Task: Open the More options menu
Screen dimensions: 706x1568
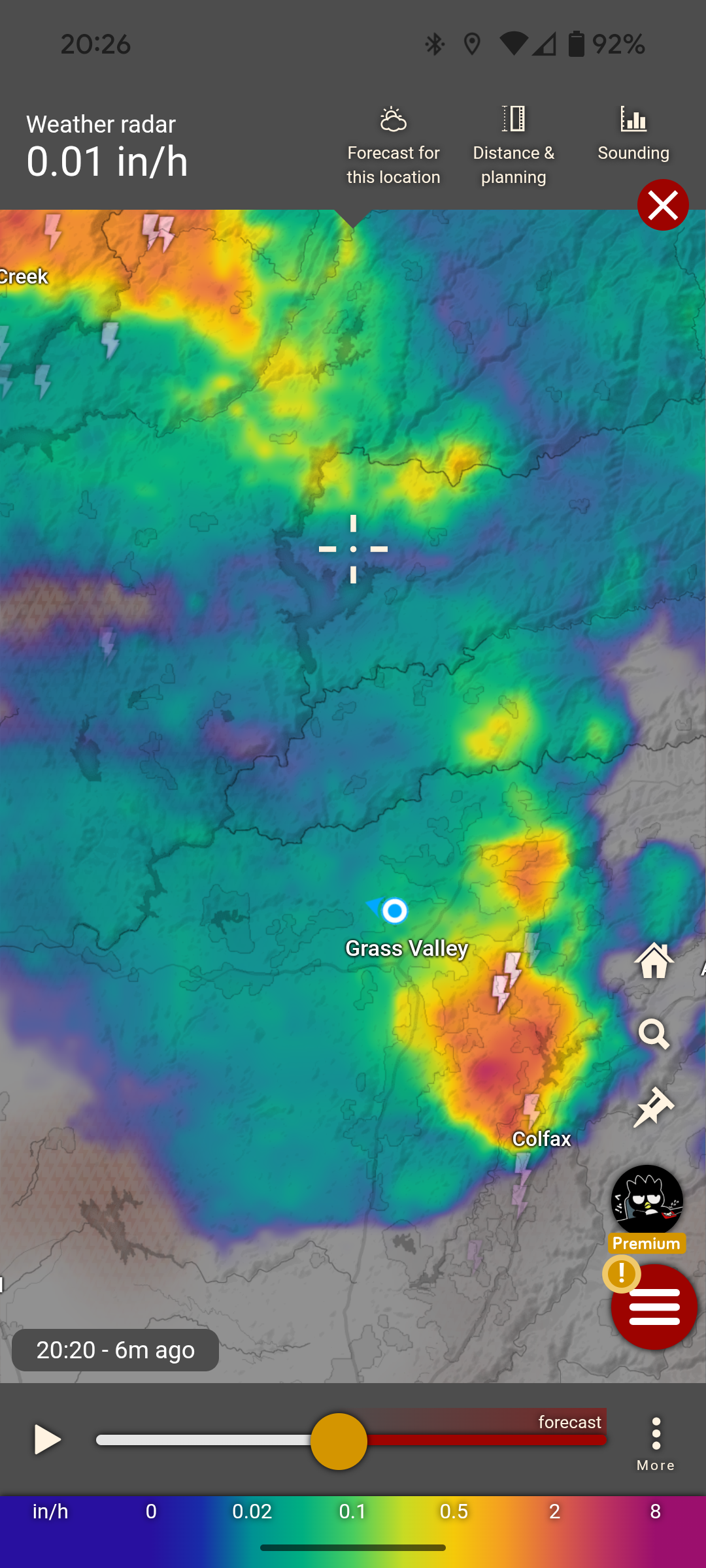Action: pos(656,1443)
